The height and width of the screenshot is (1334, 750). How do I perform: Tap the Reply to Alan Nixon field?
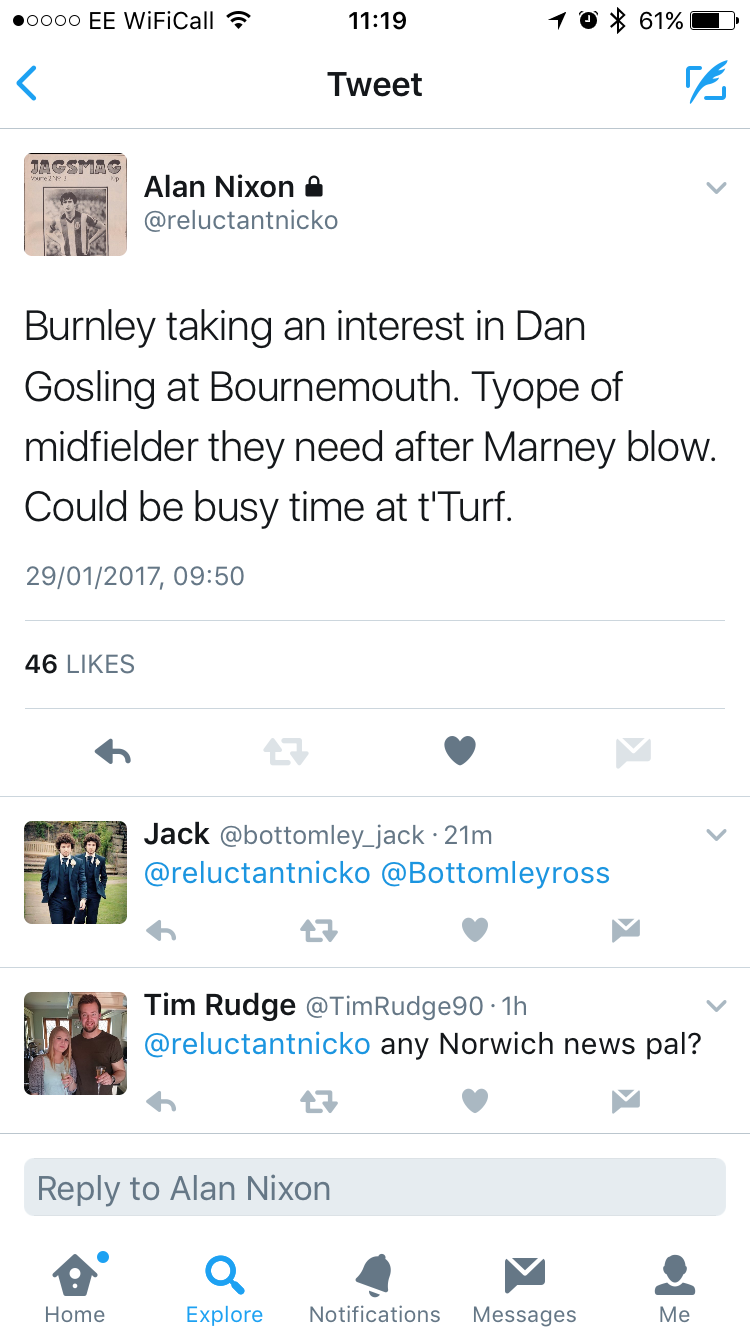[x=375, y=1188]
